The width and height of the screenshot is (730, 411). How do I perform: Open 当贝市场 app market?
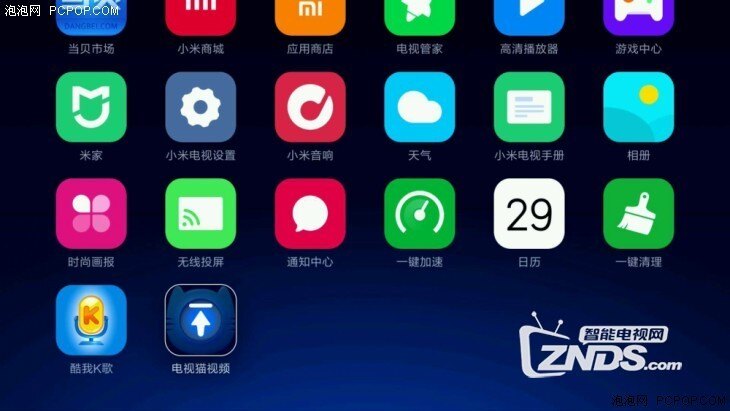(91, 18)
